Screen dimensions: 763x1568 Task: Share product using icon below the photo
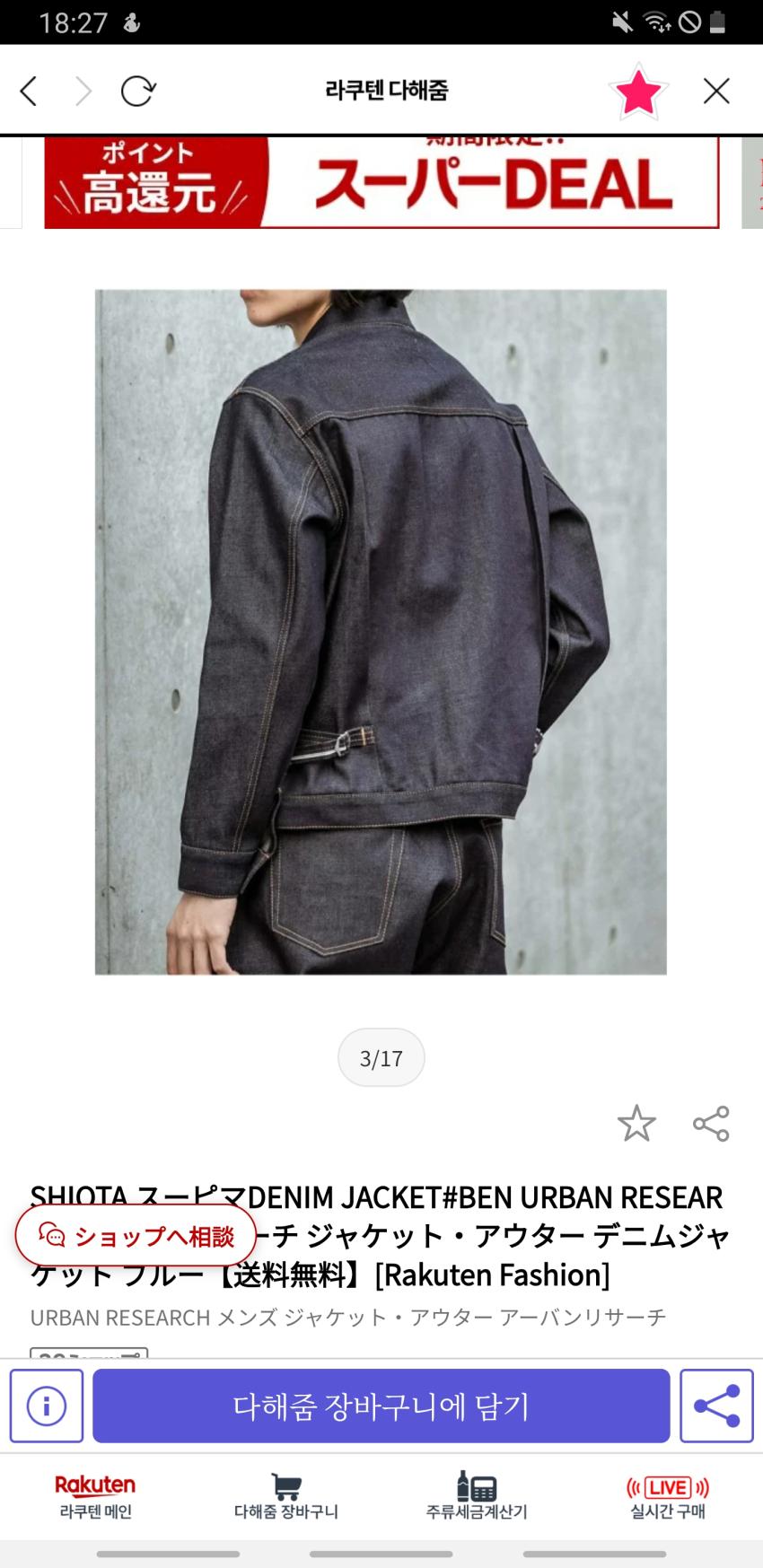711,1123
